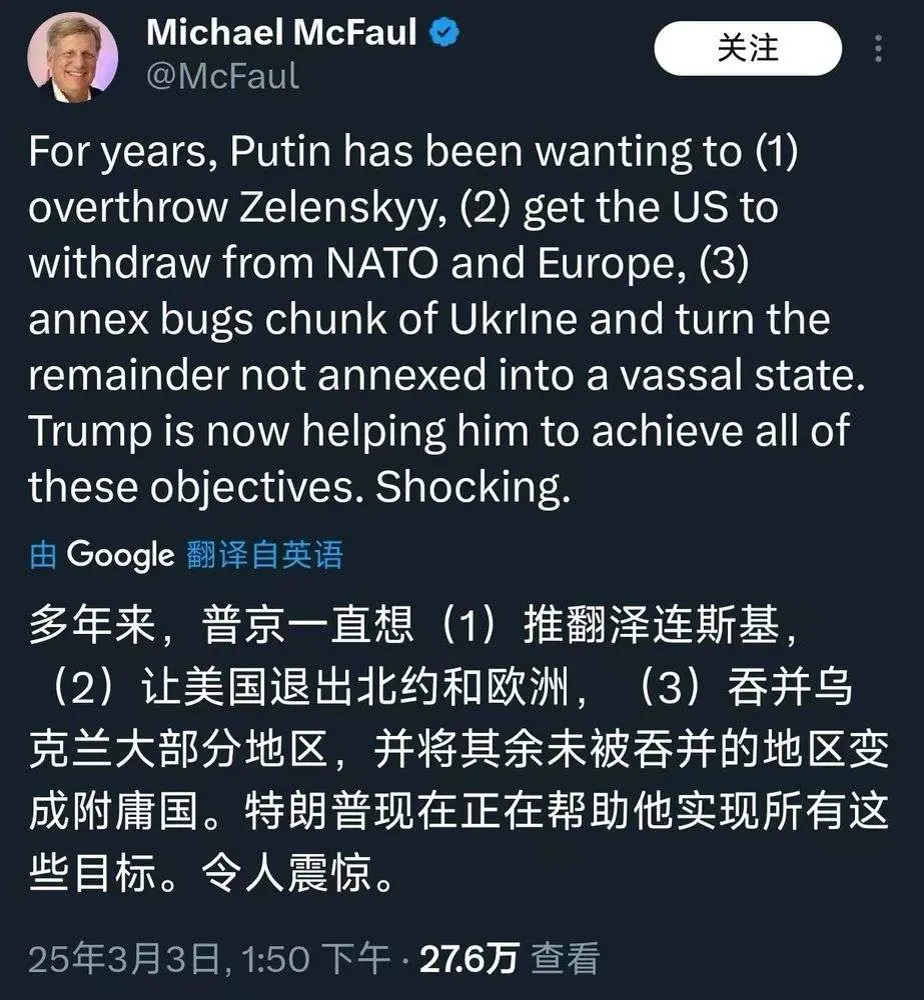The image size is (924, 1000).
Task: Tap the Google 翻译自英语 translation link
Action: point(186,553)
